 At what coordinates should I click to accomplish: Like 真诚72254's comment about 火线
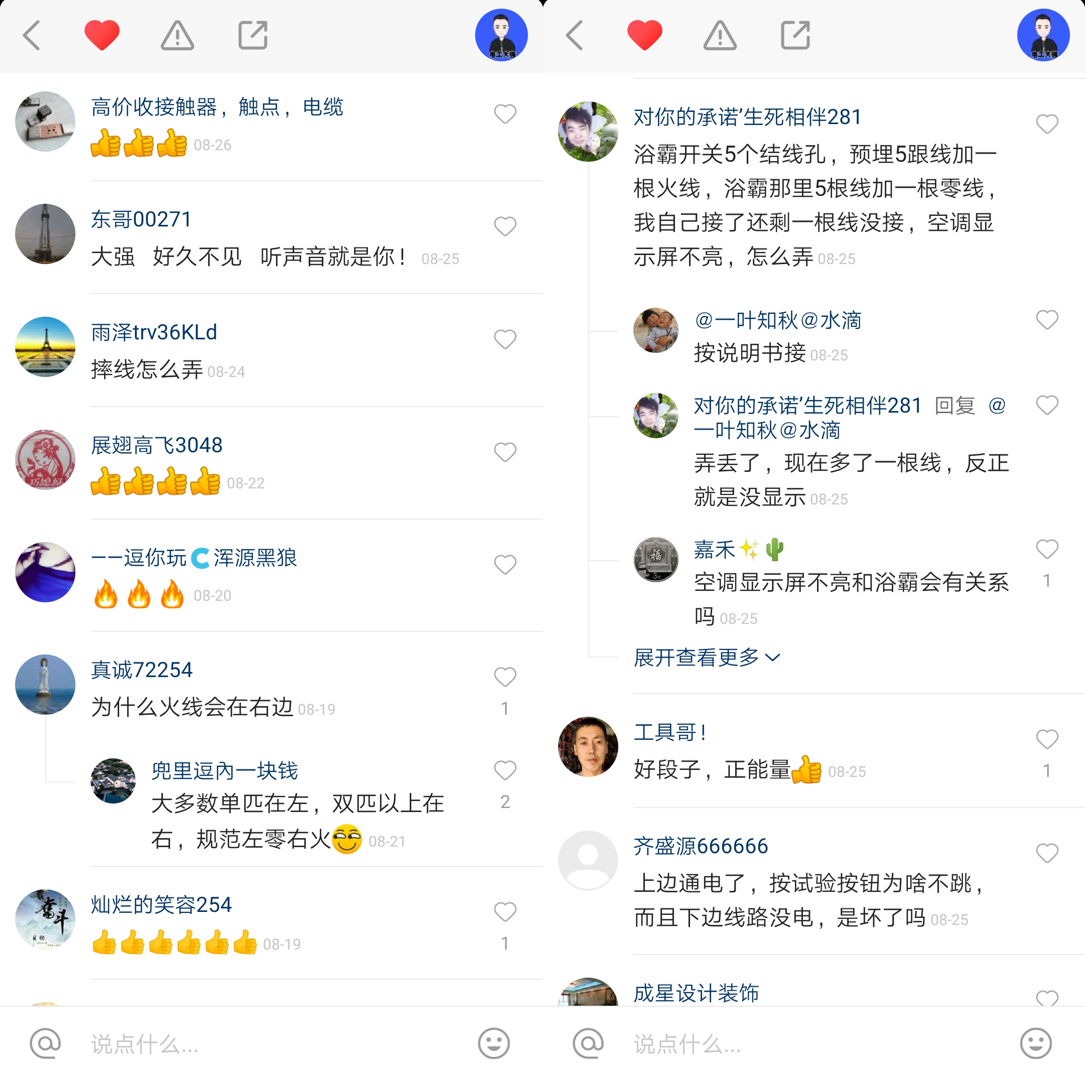point(505,677)
